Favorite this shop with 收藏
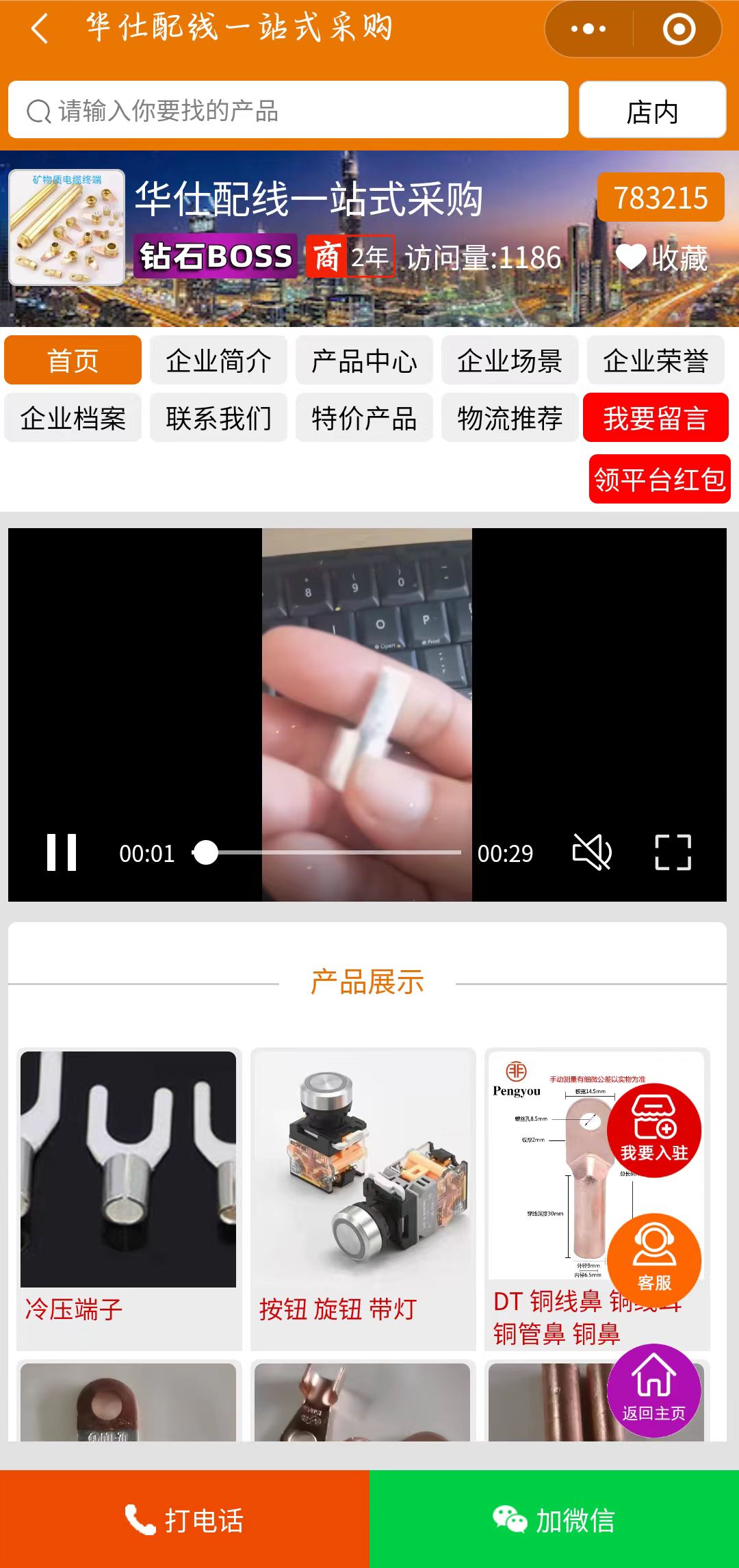Screen dimensions: 739x1568 pos(661,258)
